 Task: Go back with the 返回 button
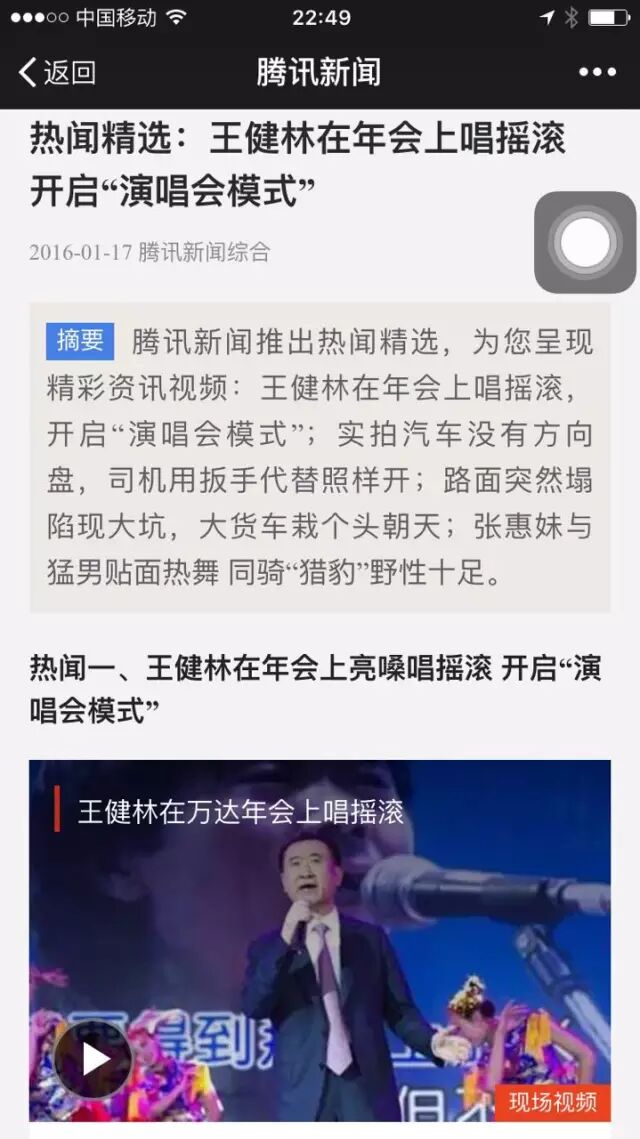point(58,72)
